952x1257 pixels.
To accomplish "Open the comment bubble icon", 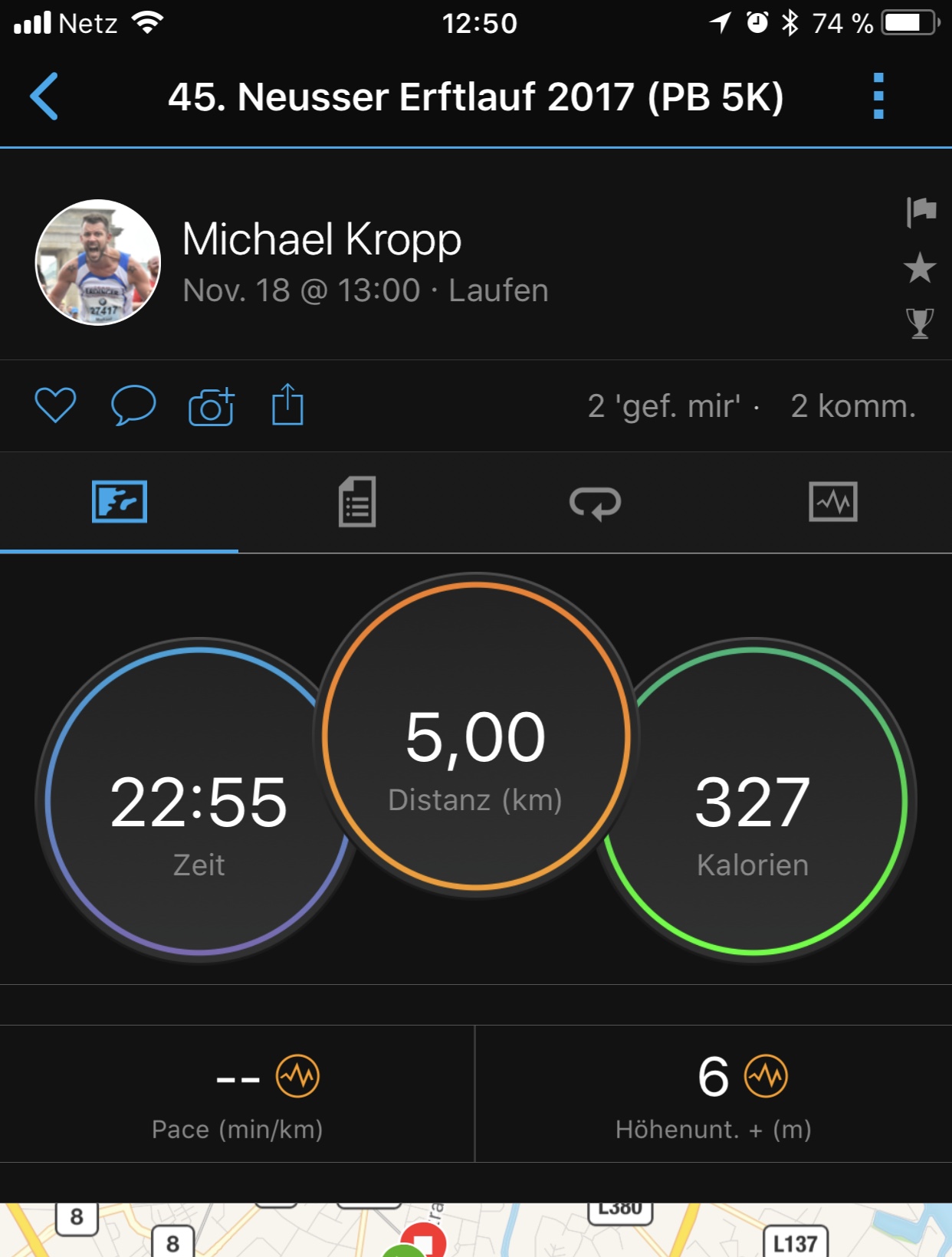I will 133,405.
